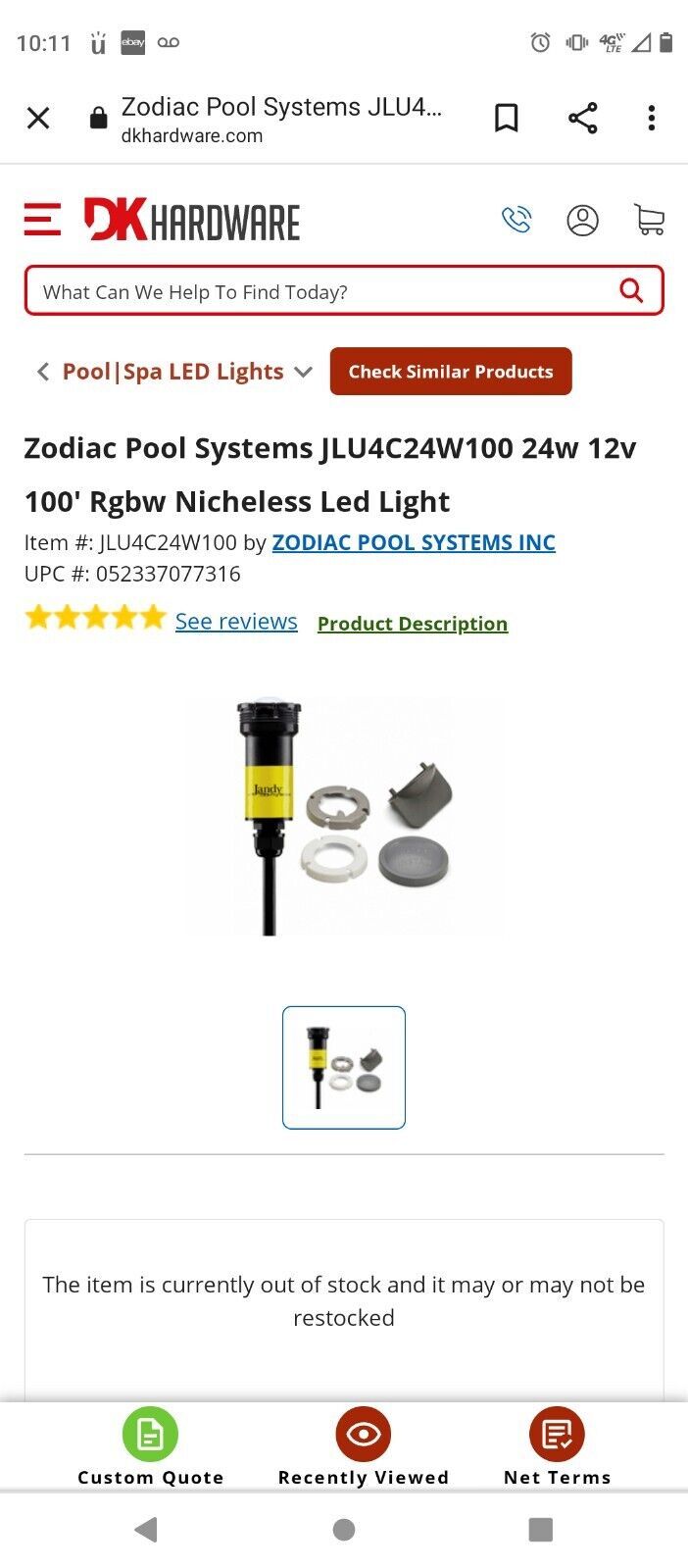Screen dimensions: 688x1568
Task: Select the product image thumbnail
Action: pos(344,1068)
